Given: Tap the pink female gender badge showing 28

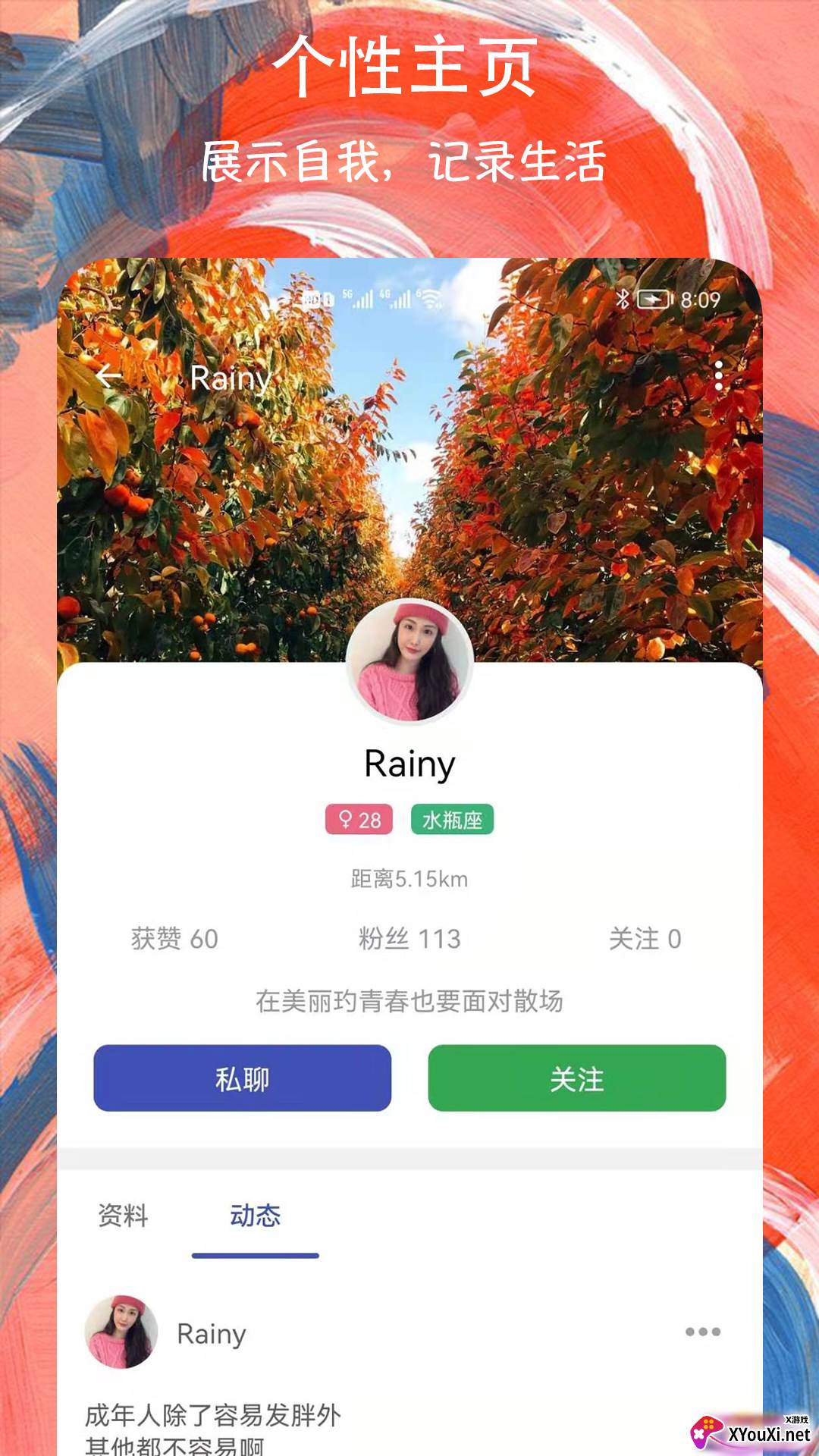Looking at the screenshot, I should (359, 821).
